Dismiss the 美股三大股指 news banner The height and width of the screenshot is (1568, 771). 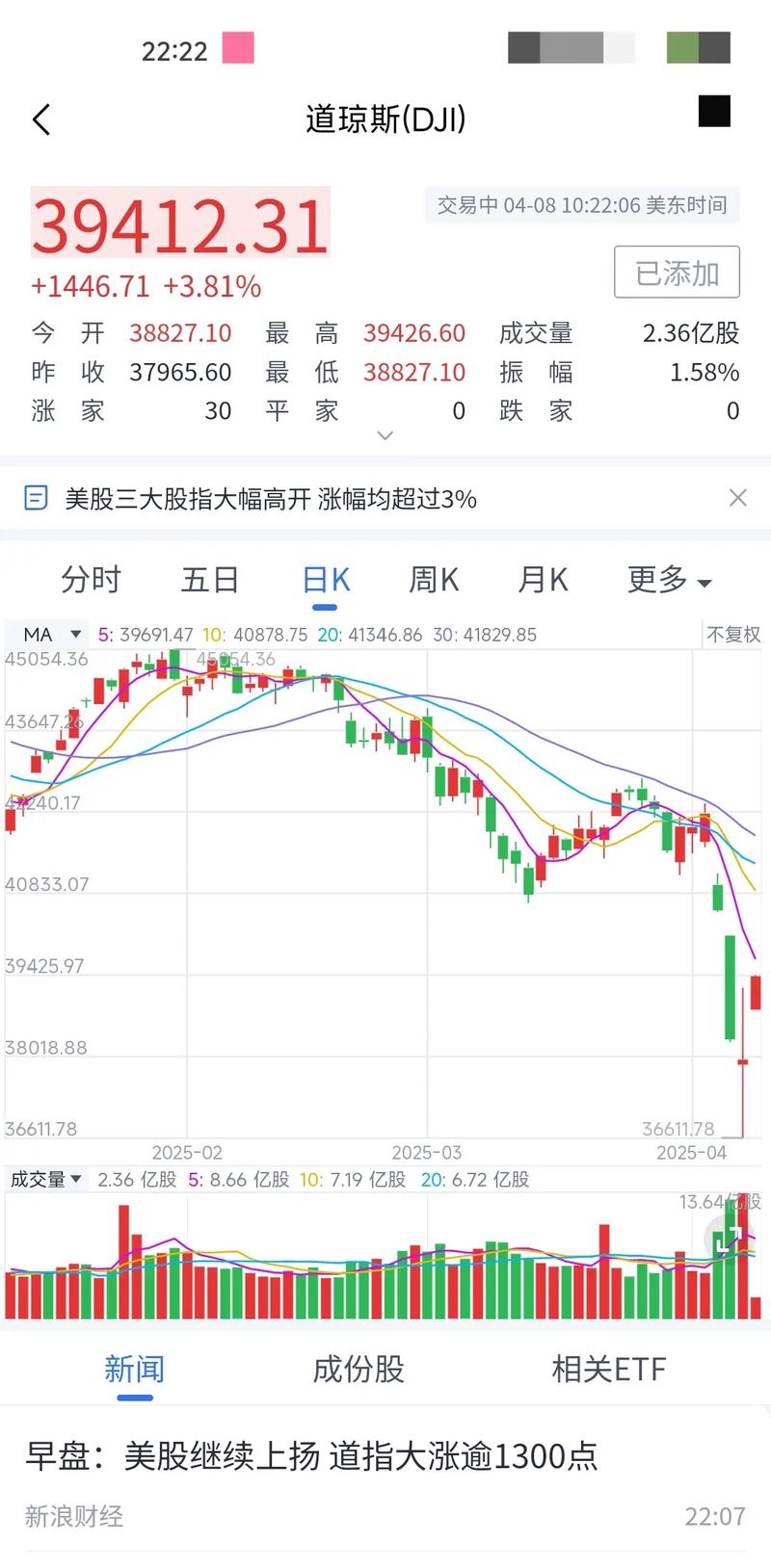click(x=738, y=498)
